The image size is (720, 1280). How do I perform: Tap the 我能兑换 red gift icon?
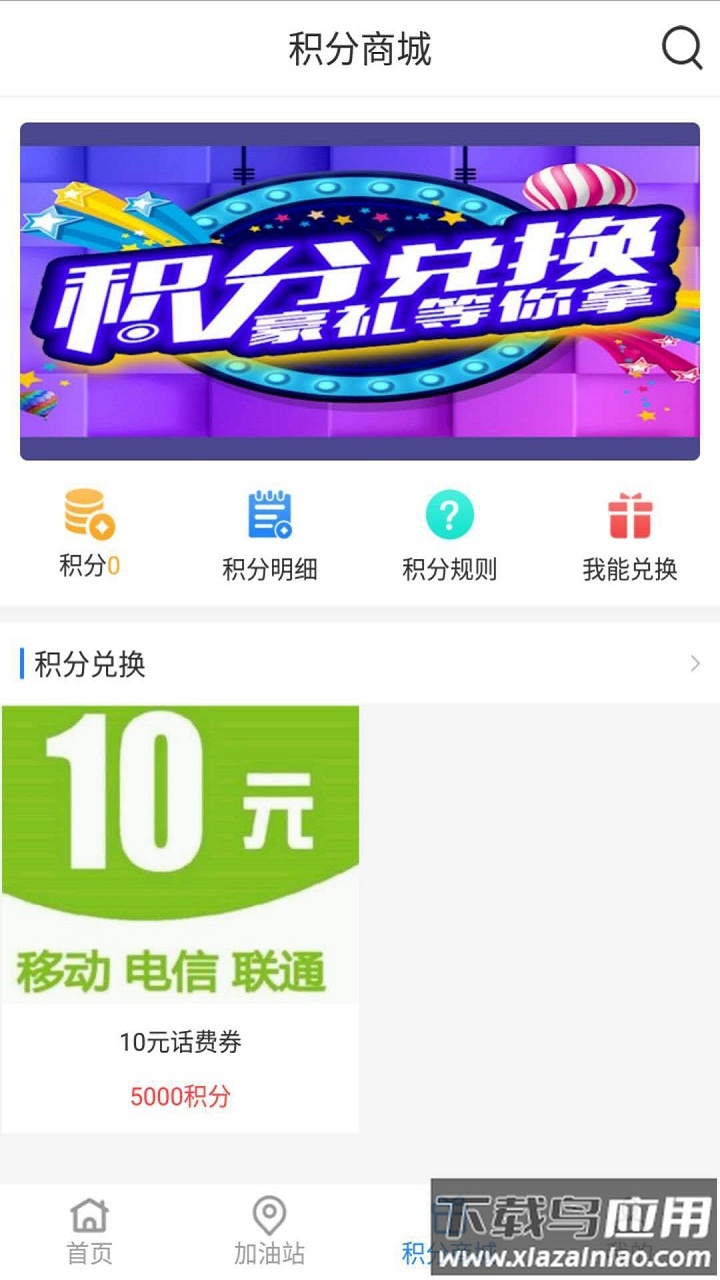[x=630, y=513]
